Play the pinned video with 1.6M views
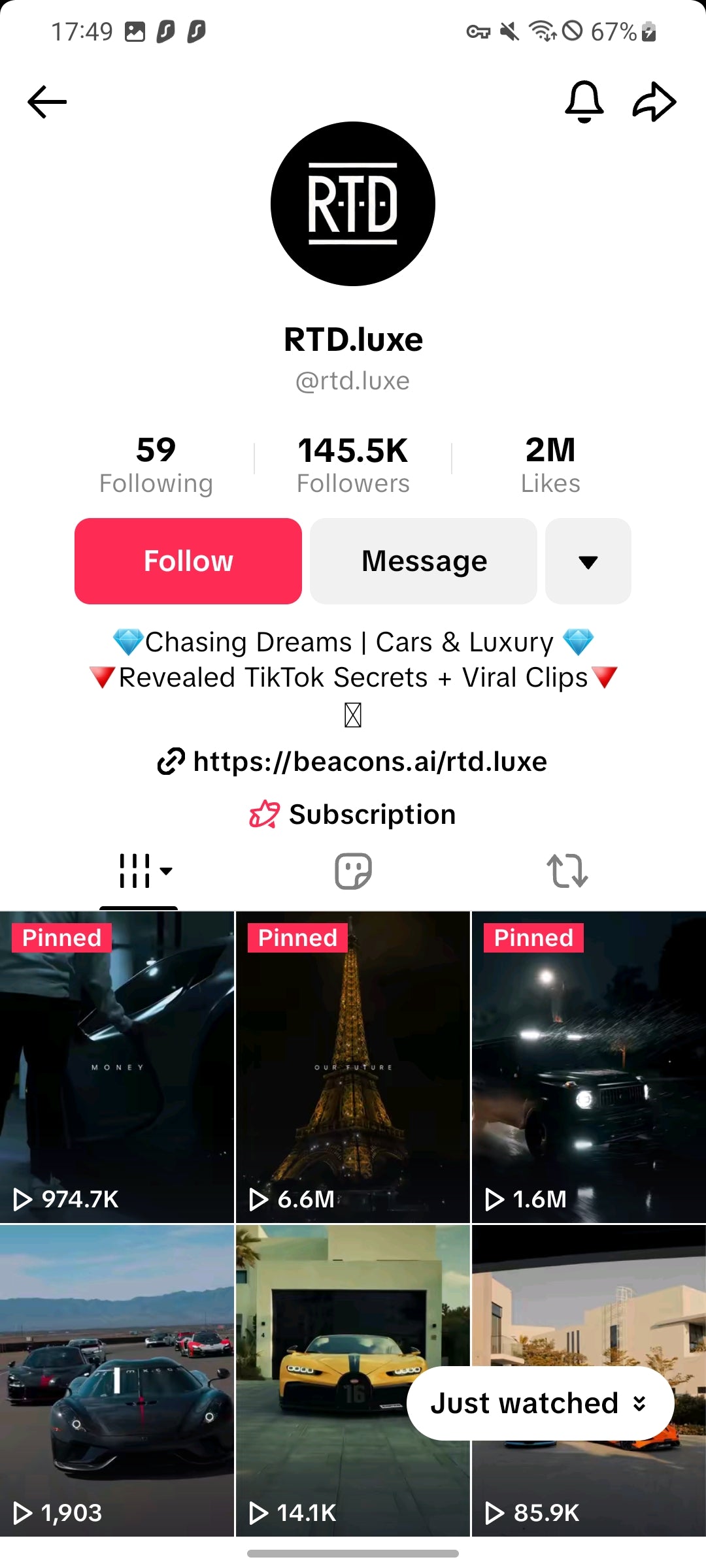Viewport: 706px width, 1568px height. pos(588,1067)
